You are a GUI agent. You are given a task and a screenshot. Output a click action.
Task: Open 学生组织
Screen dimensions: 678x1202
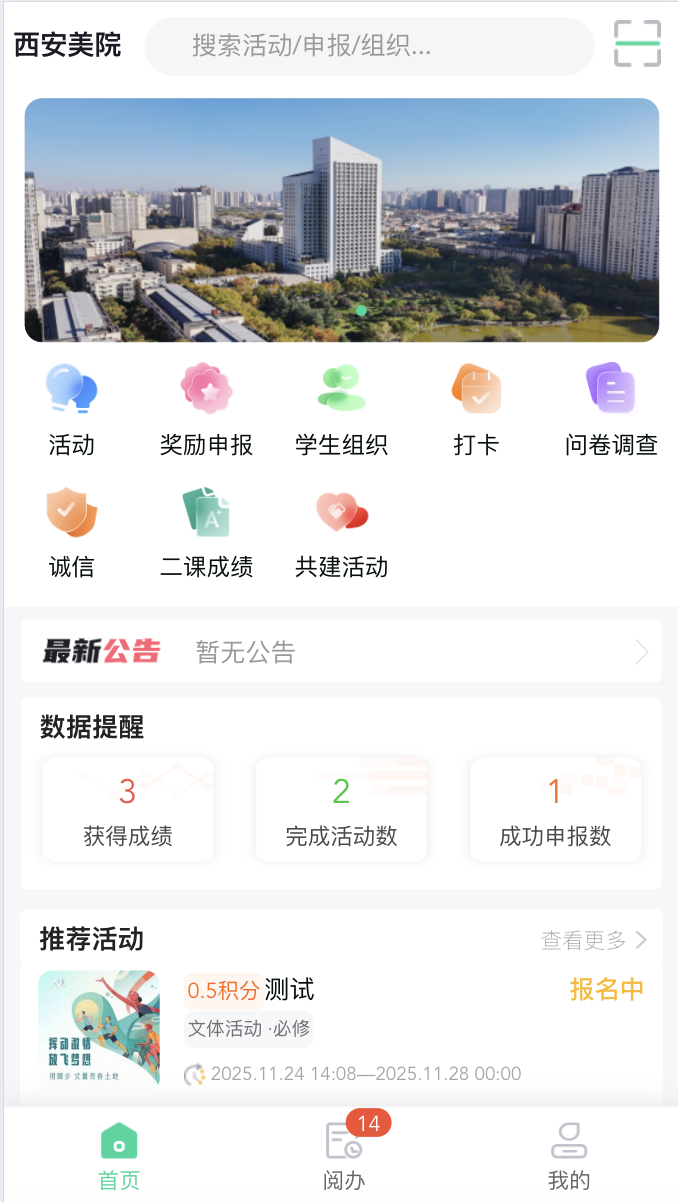click(341, 410)
